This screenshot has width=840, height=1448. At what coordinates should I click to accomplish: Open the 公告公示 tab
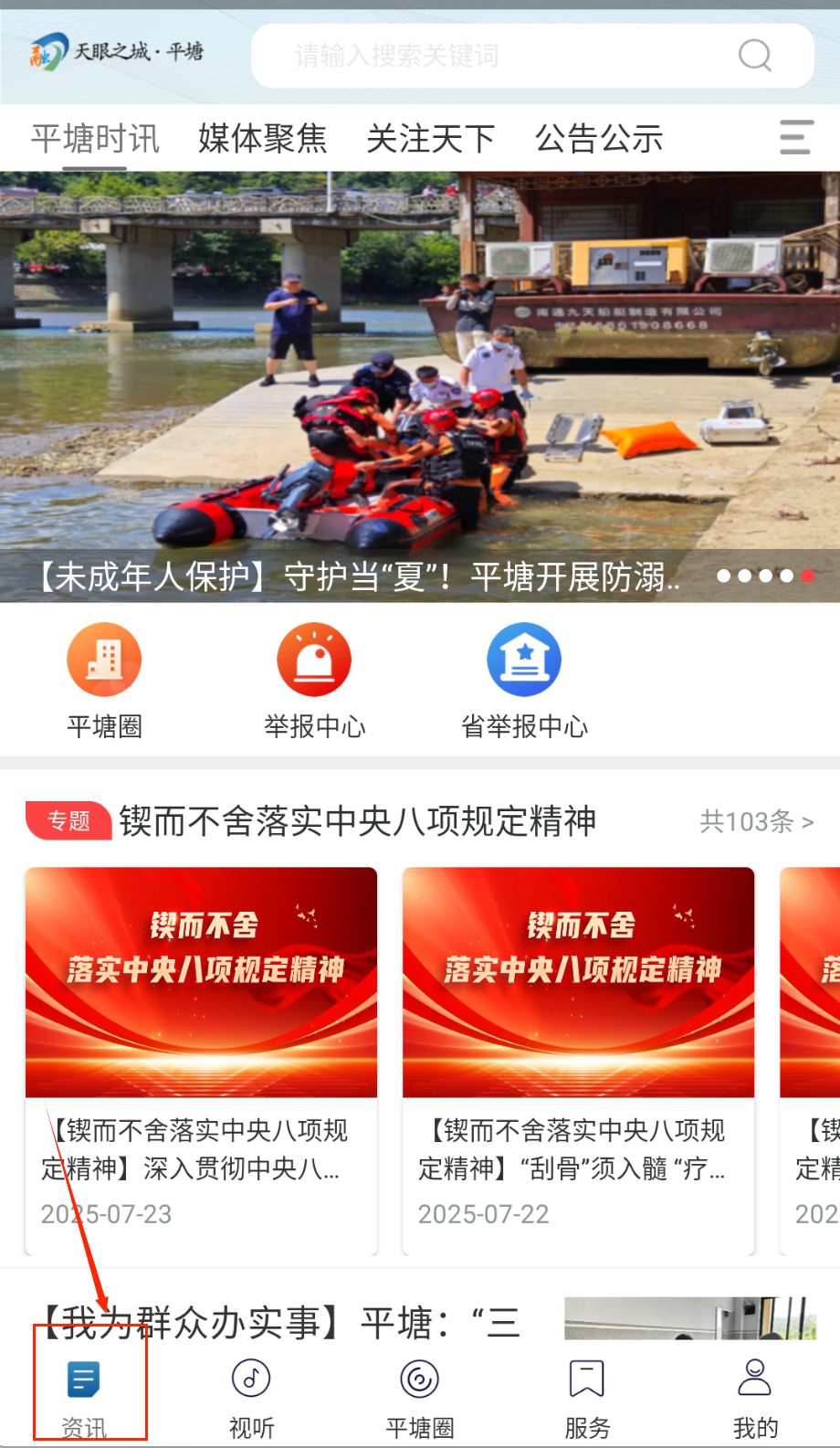(598, 139)
